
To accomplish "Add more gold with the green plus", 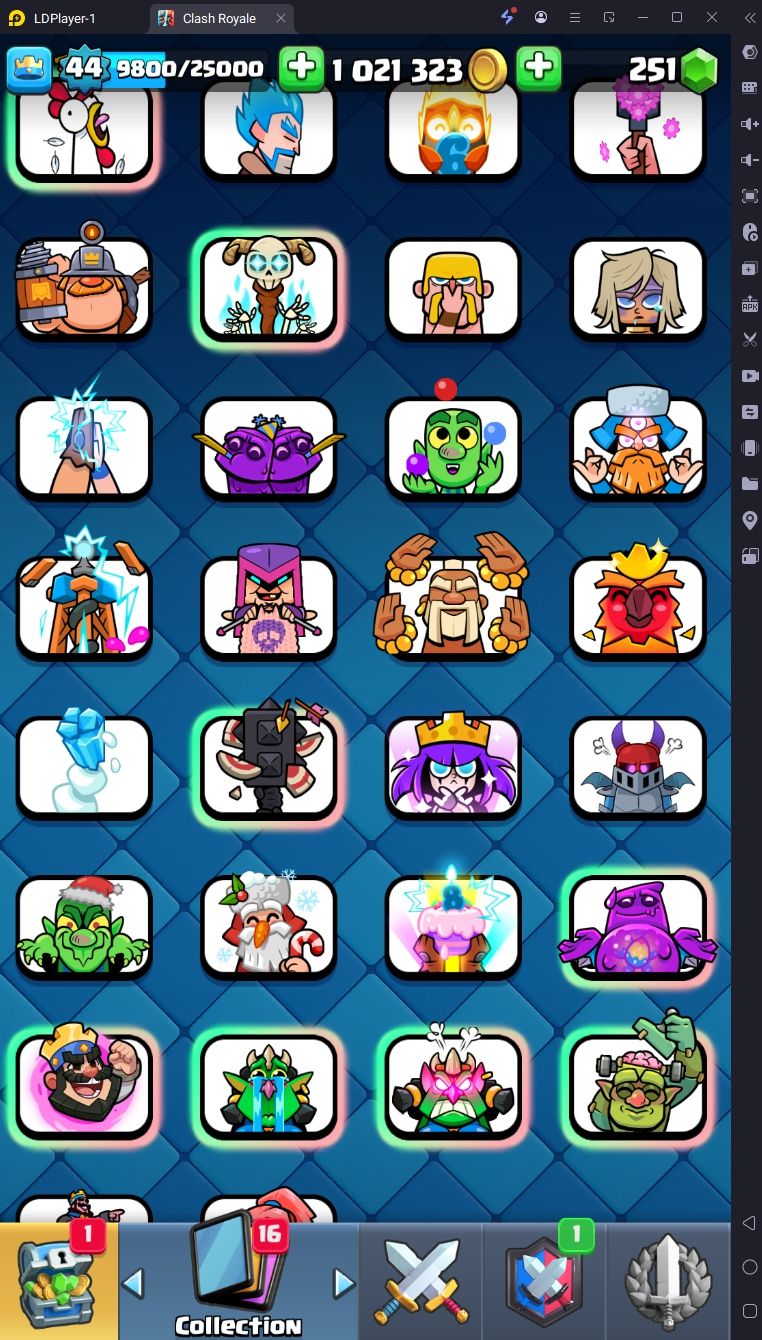I will click(301, 68).
